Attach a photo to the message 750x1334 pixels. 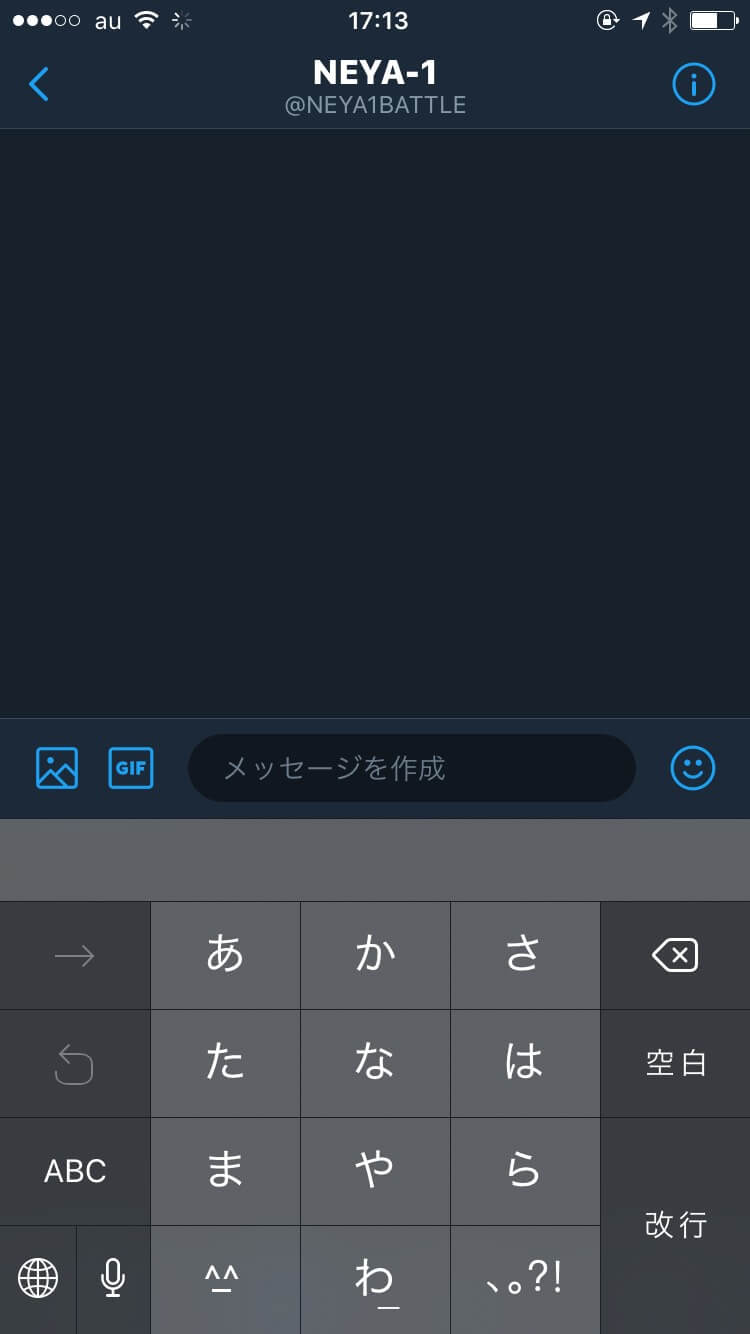57,768
